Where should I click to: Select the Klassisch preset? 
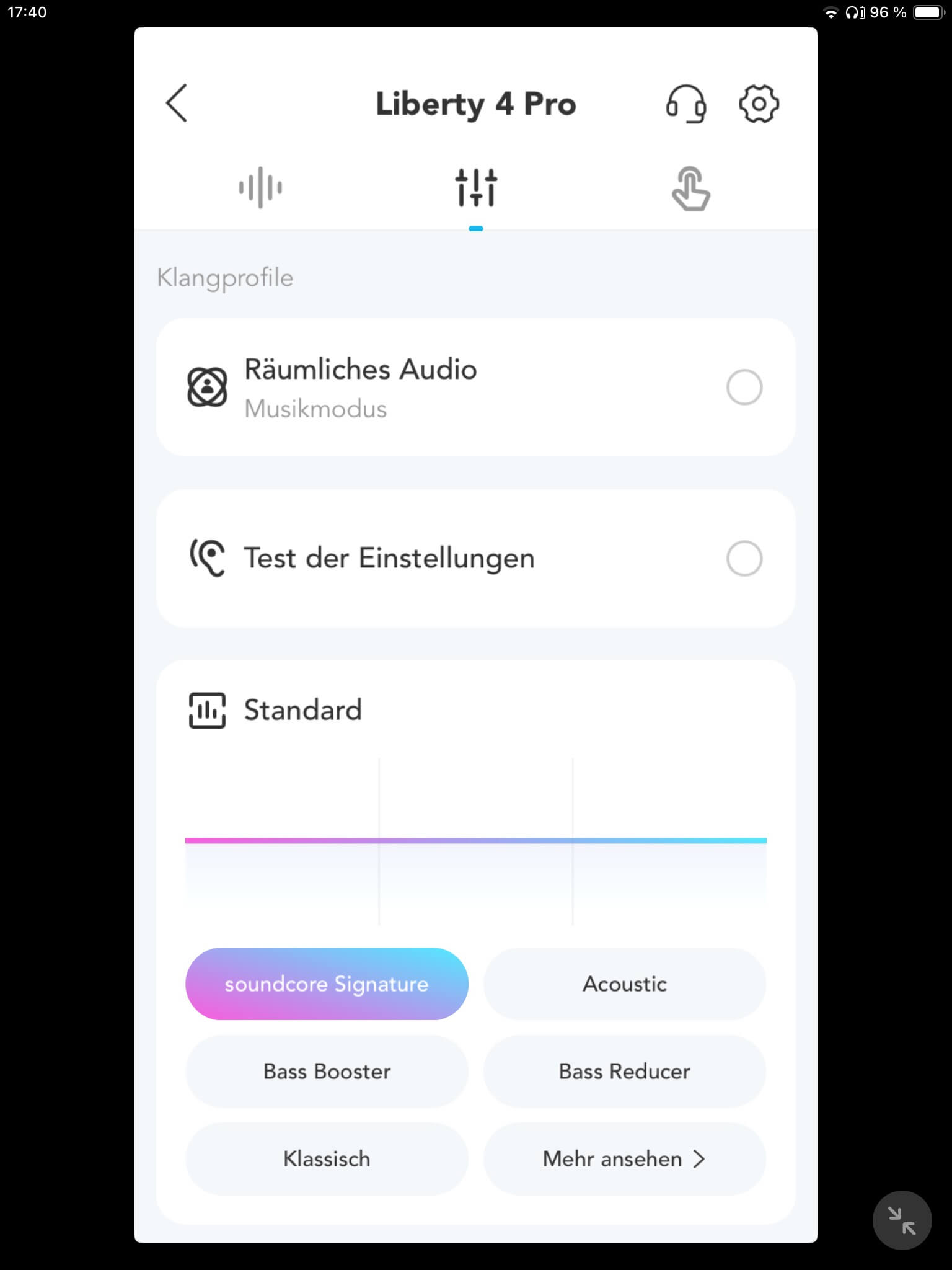pyautogui.click(x=327, y=1159)
